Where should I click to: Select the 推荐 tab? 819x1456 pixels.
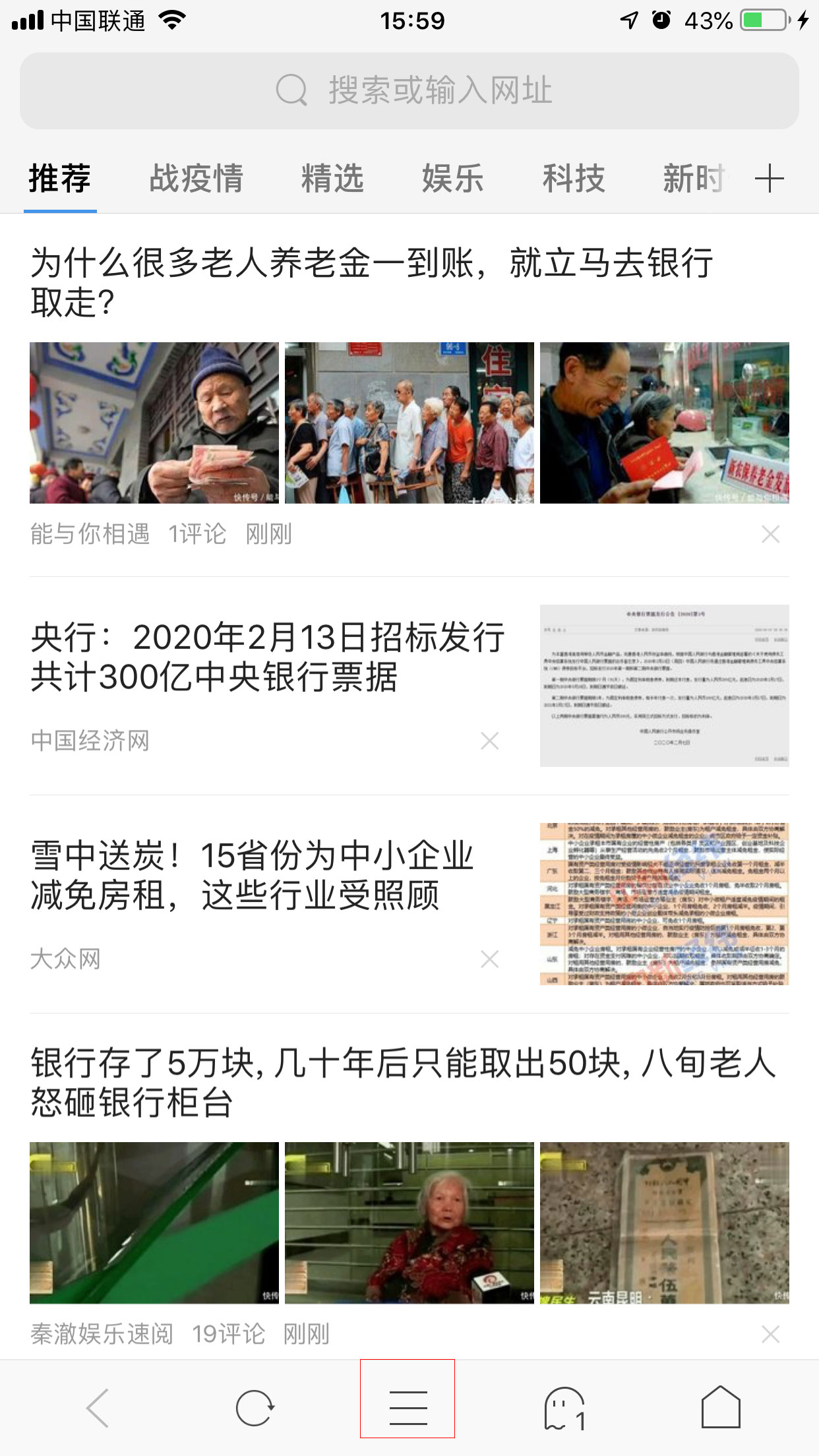[60, 179]
